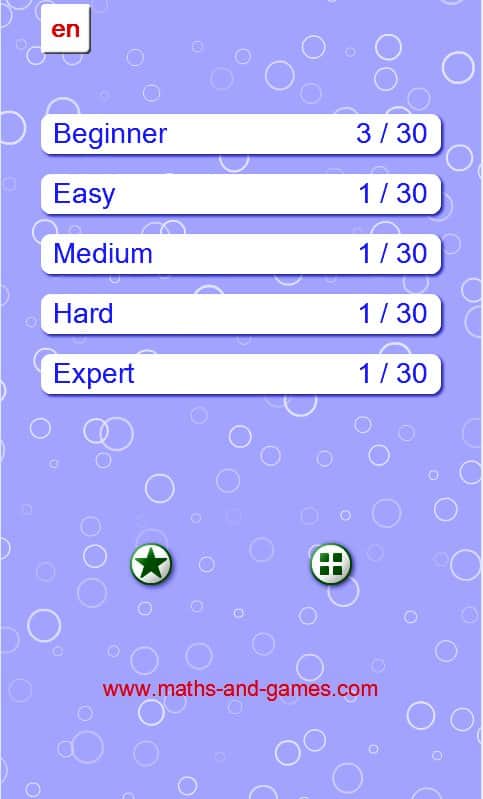Visit www.maths-and-games.com link
483x799 pixels.
[x=240, y=689]
